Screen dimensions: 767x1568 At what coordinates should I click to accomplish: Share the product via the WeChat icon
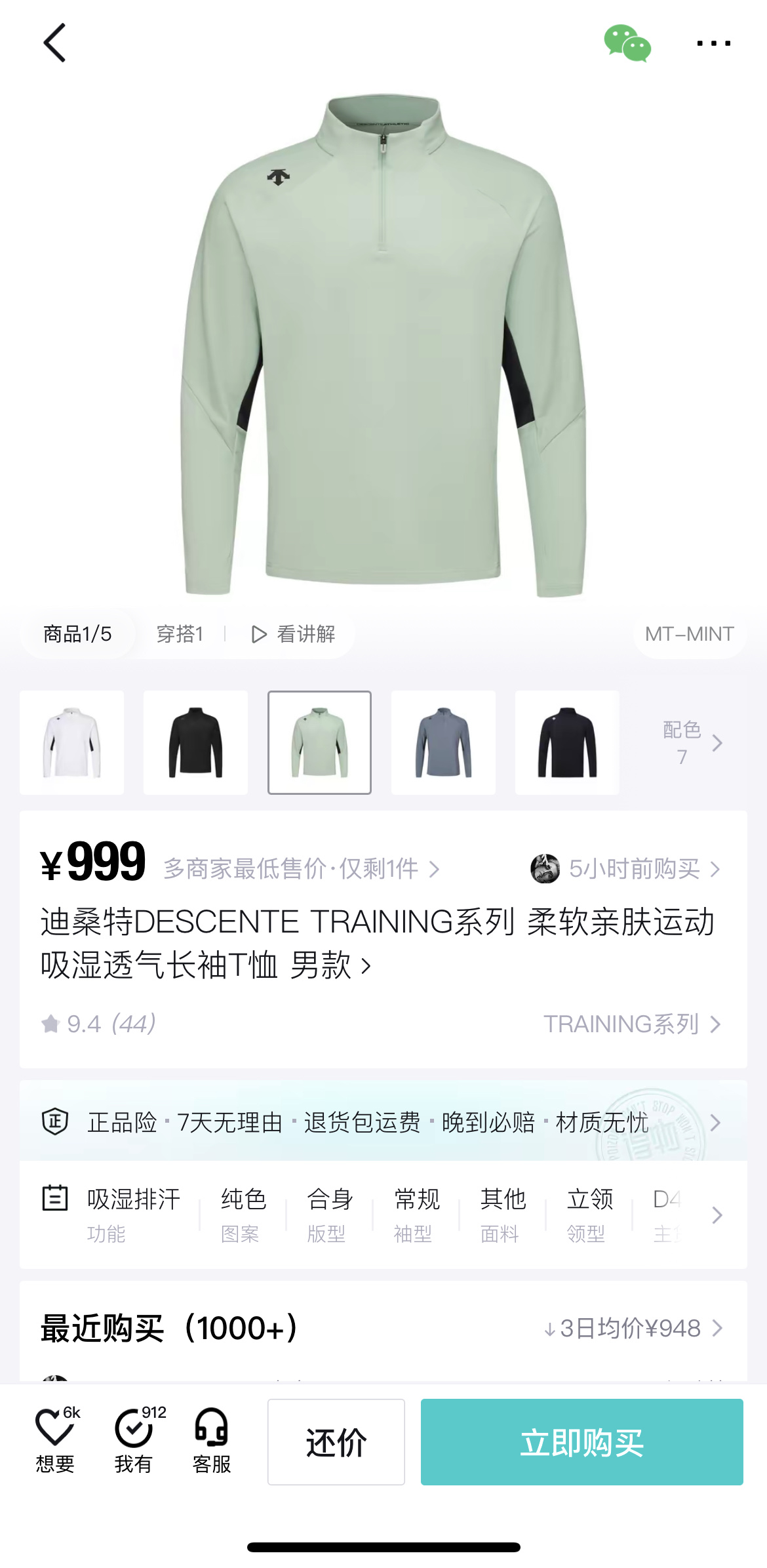tap(627, 43)
